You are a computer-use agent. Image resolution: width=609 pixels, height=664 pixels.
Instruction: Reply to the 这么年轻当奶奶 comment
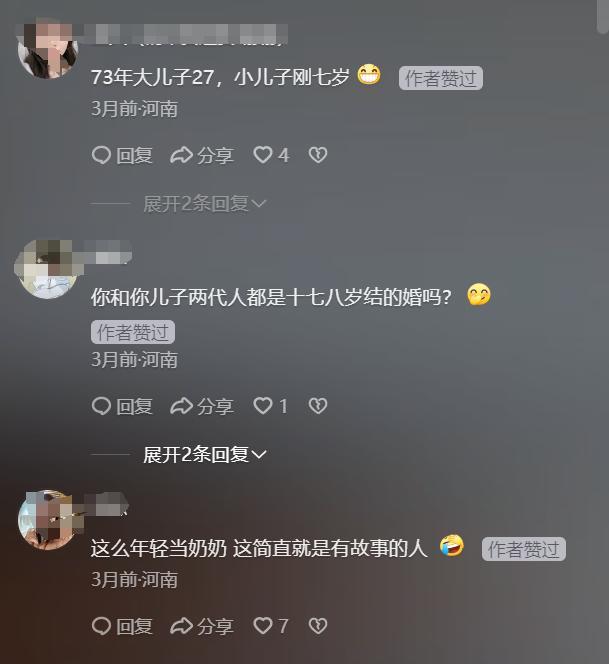122,626
